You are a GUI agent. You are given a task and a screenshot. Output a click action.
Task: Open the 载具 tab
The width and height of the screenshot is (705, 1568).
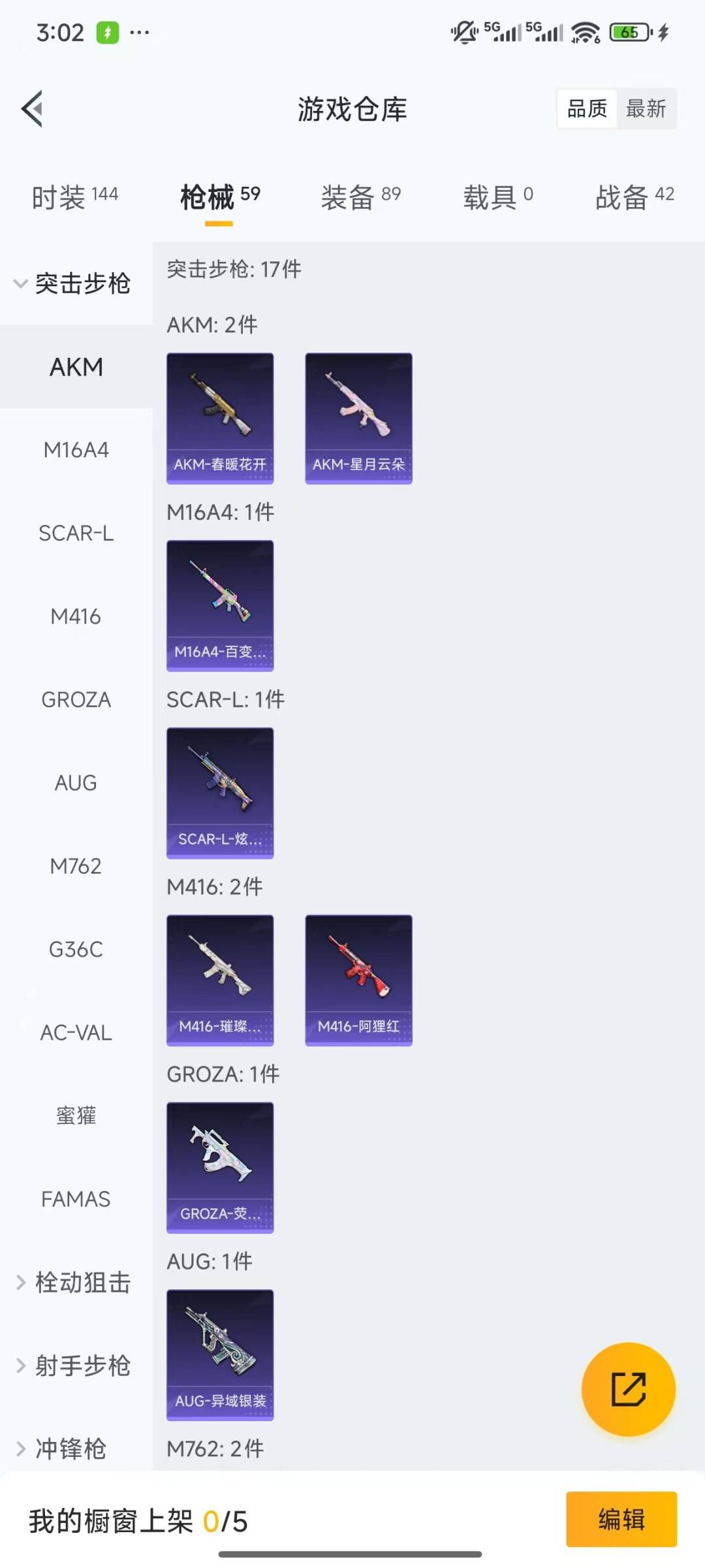click(x=497, y=197)
